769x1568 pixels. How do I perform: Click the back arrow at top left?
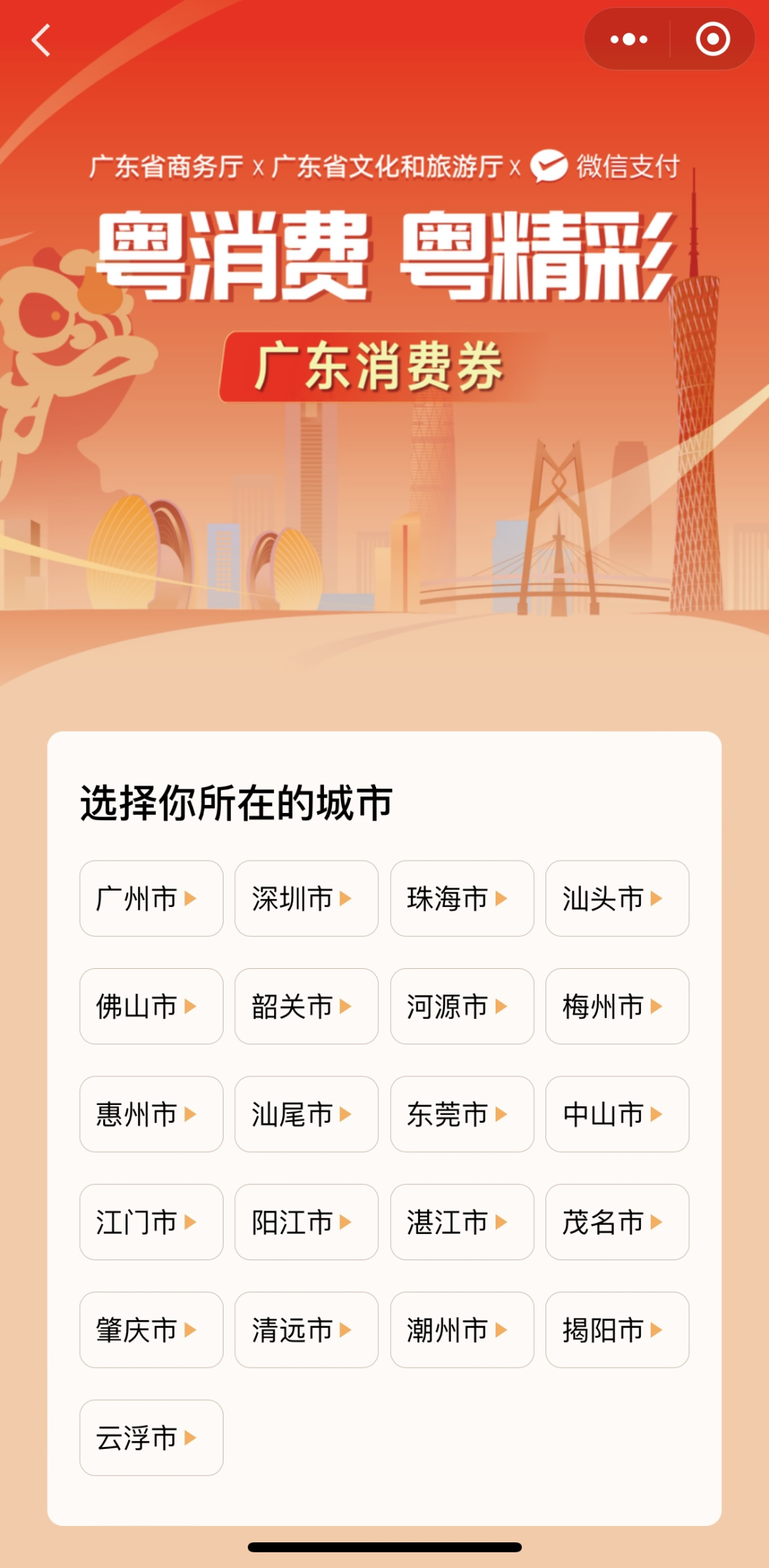pos(41,39)
